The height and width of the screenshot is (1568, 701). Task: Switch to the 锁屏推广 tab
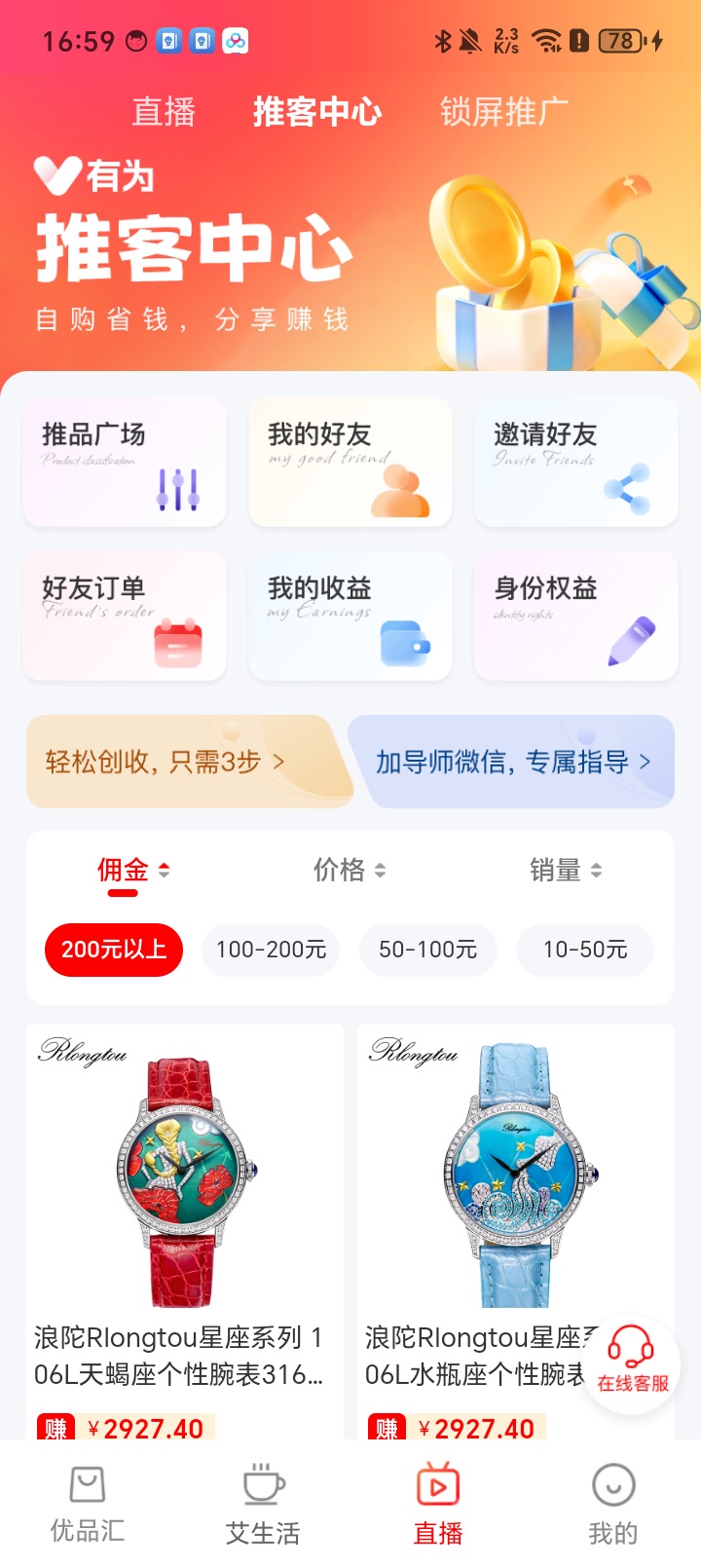coord(503,112)
